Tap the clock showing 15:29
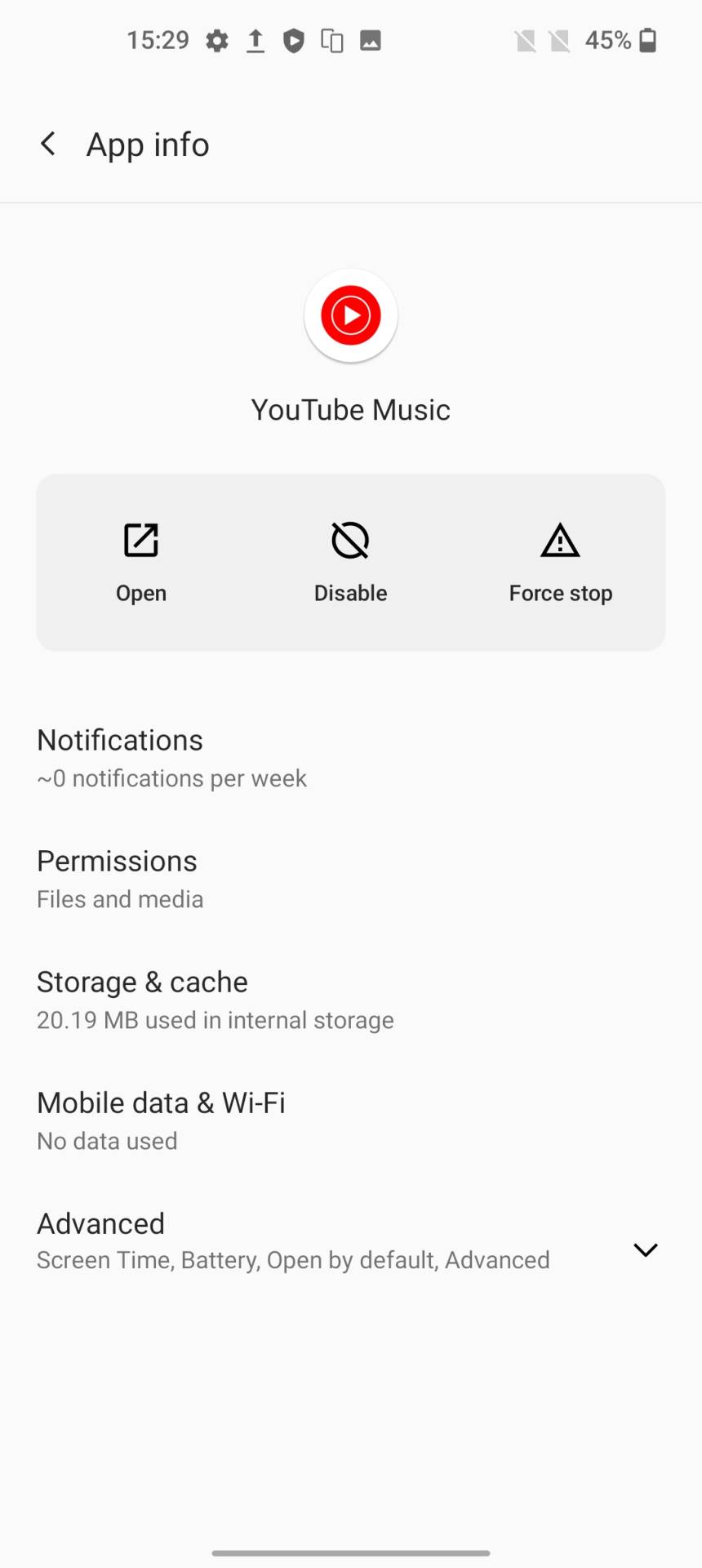 158,40
